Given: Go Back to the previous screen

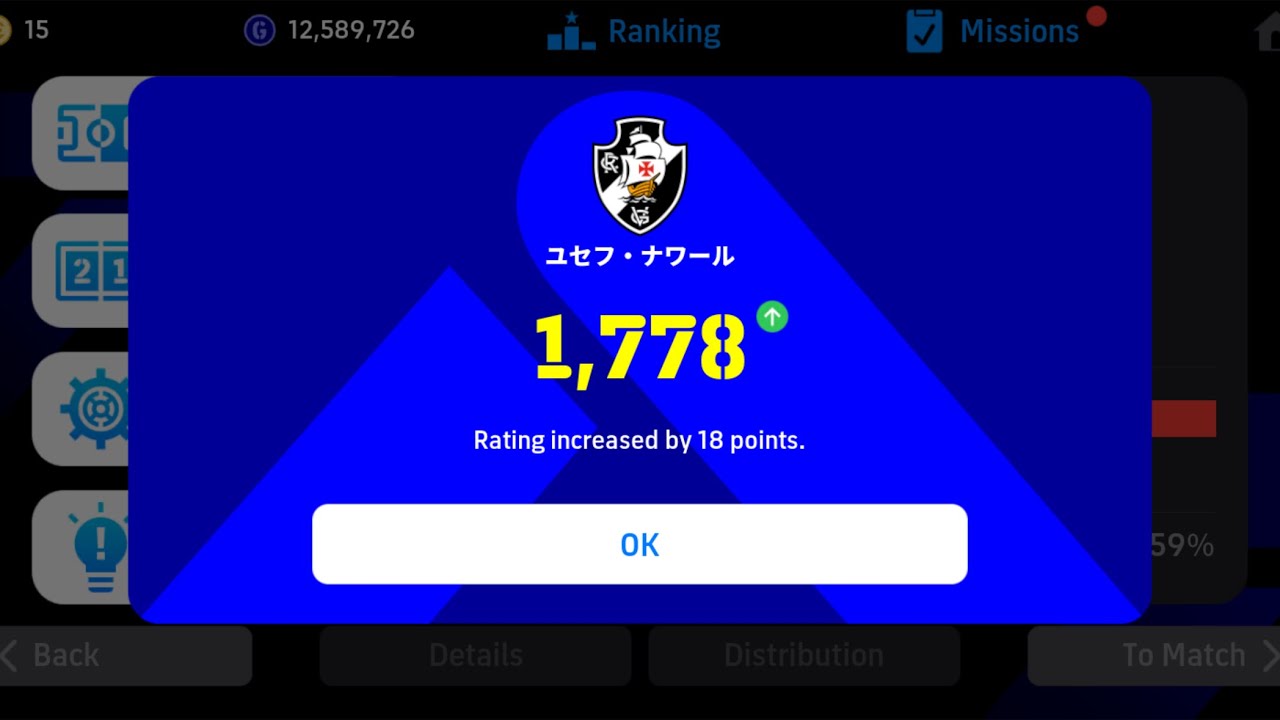Looking at the screenshot, I should [125, 656].
